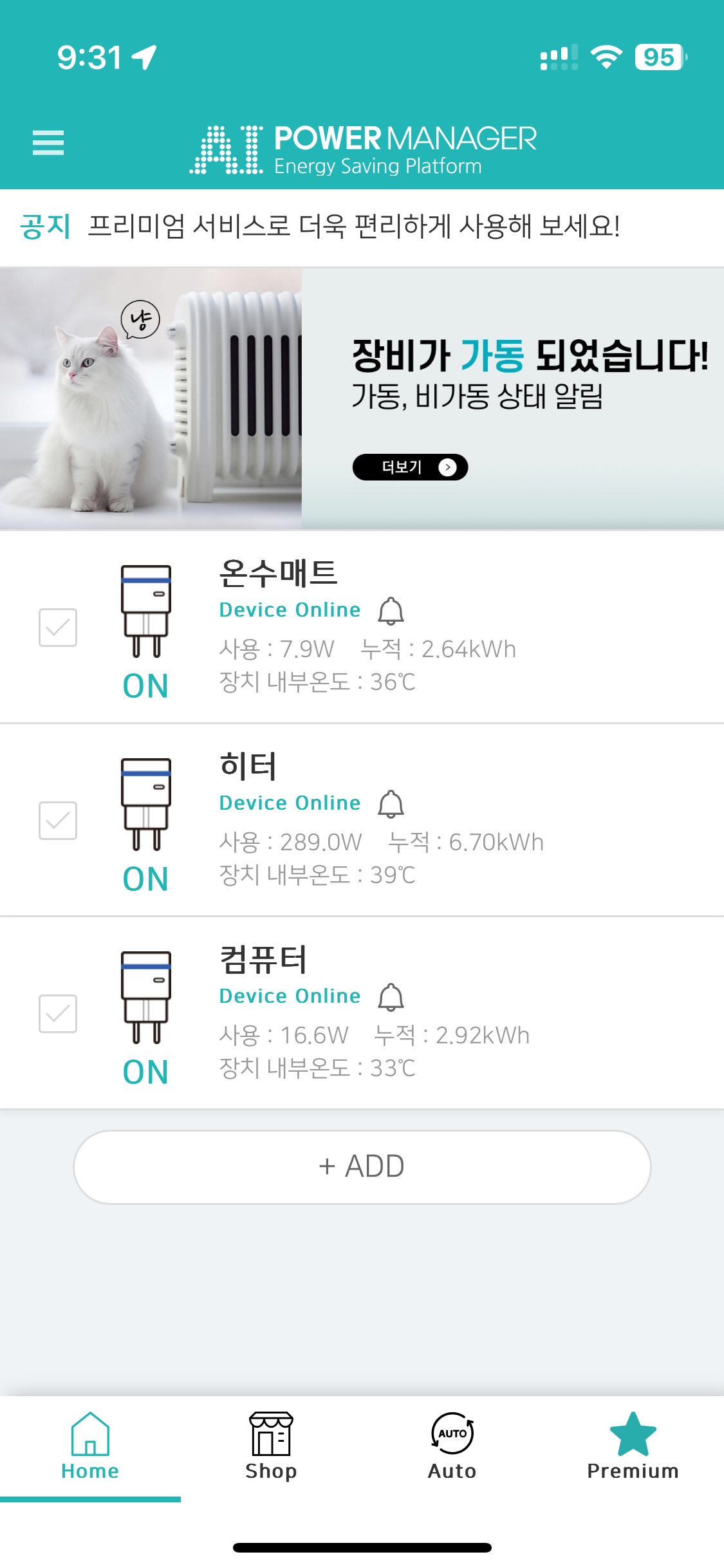Open the alert bell for 온수매트
Screen dimensions: 724x1568
(391, 611)
